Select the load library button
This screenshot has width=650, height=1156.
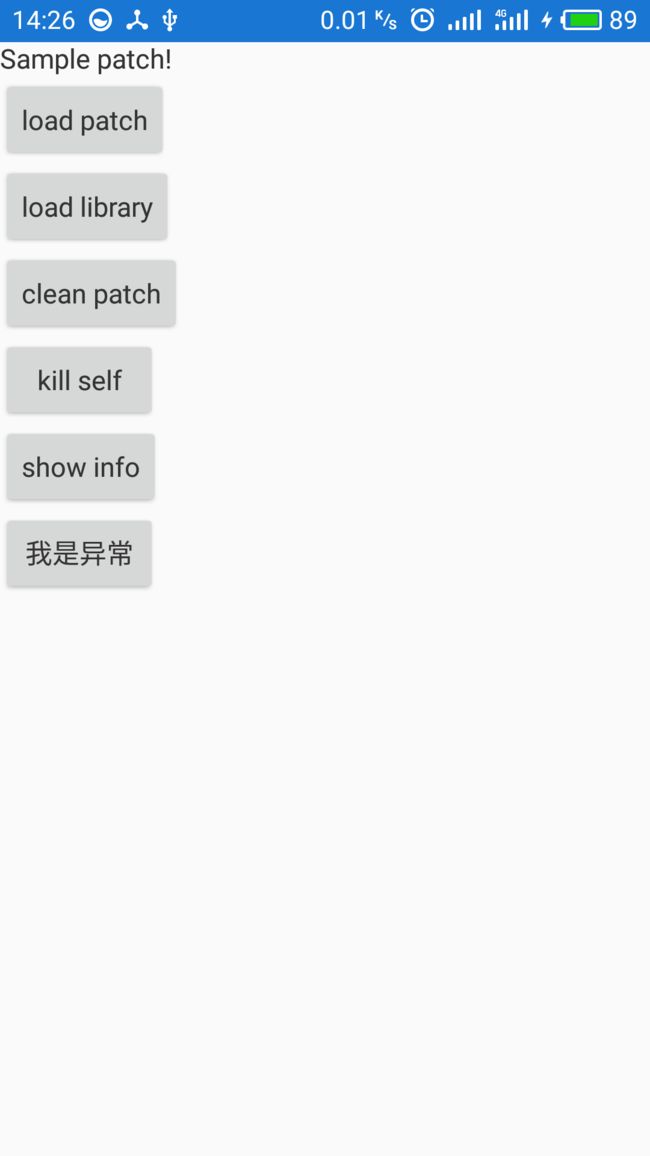pos(87,207)
